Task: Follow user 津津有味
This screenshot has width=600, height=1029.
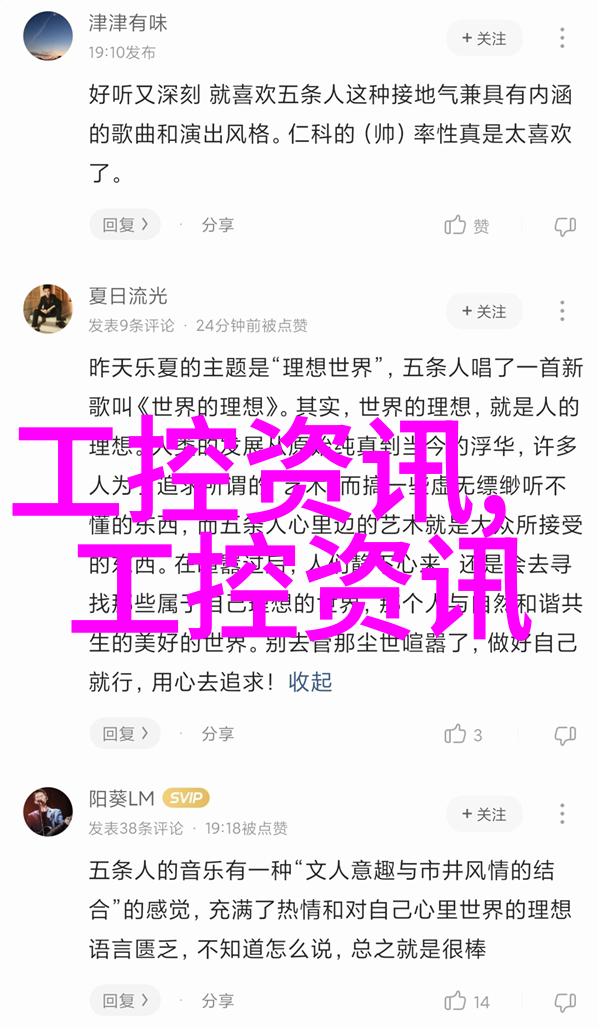Action: pyautogui.click(x=484, y=38)
